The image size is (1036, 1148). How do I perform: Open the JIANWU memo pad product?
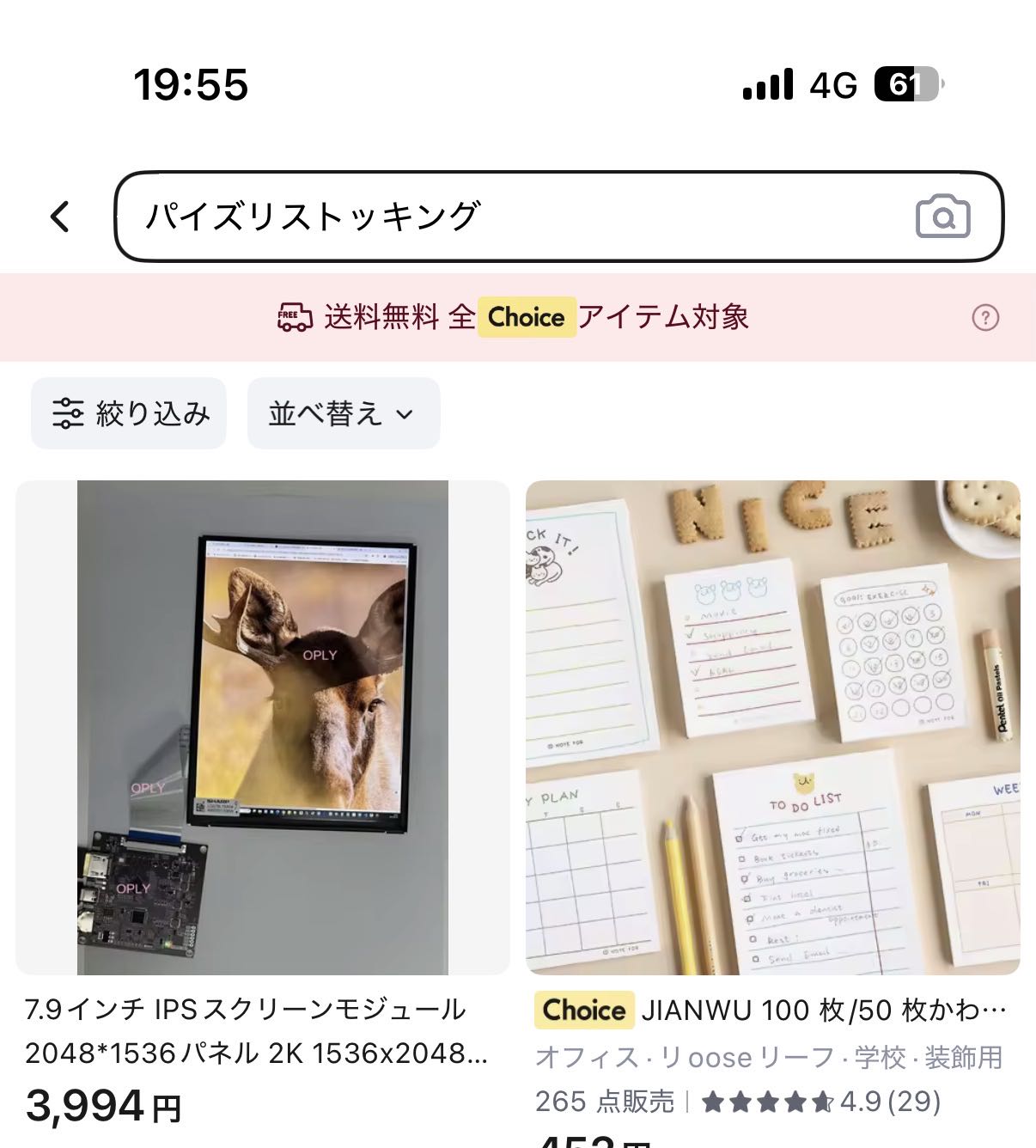pyautogui.click(x=772, y=727)
